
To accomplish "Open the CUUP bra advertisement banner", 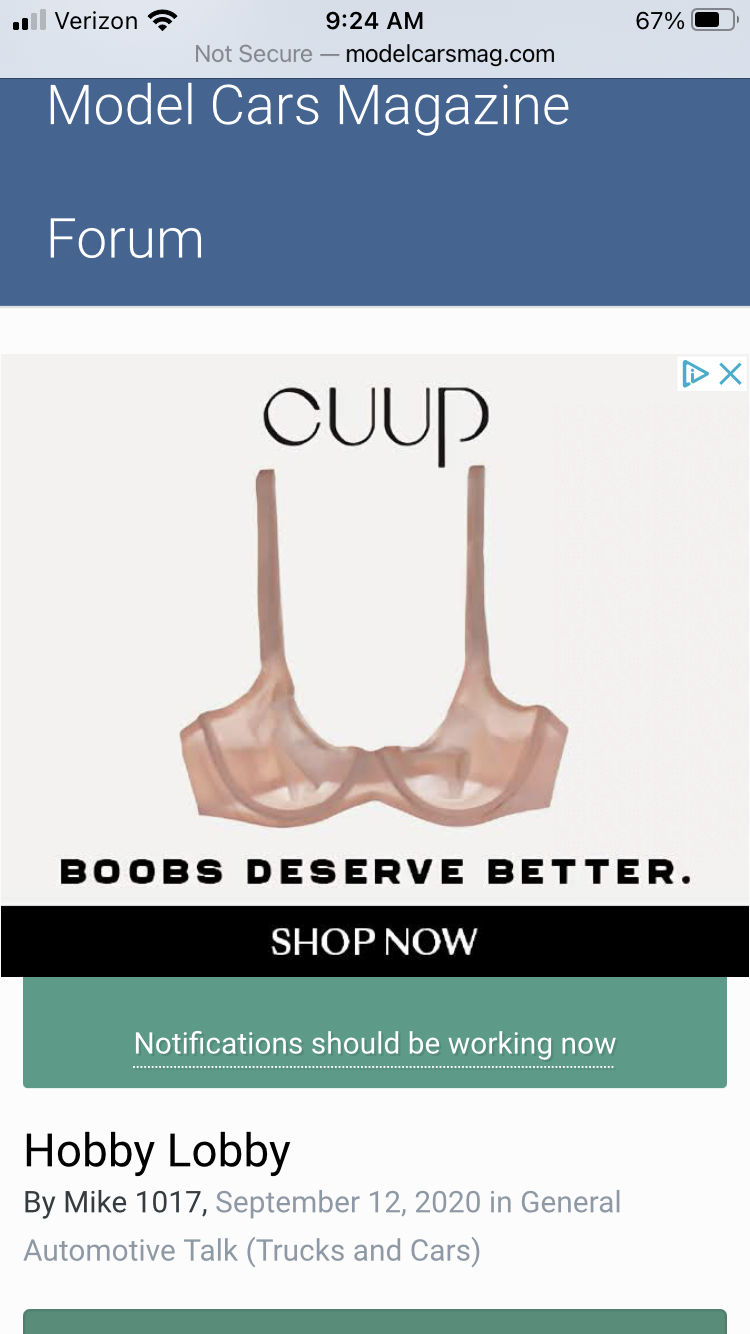I will coord(374,630).
